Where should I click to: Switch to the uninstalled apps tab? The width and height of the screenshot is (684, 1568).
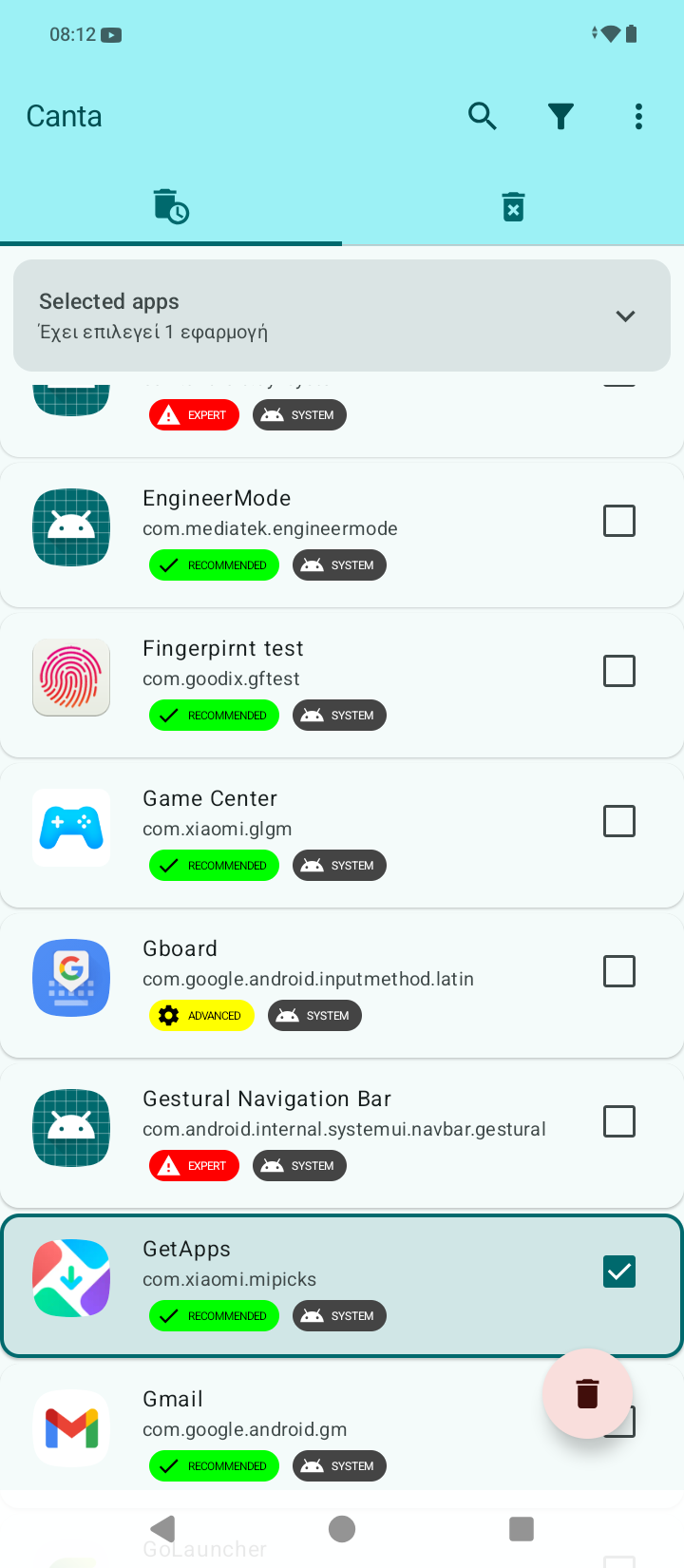coord(513,206)
